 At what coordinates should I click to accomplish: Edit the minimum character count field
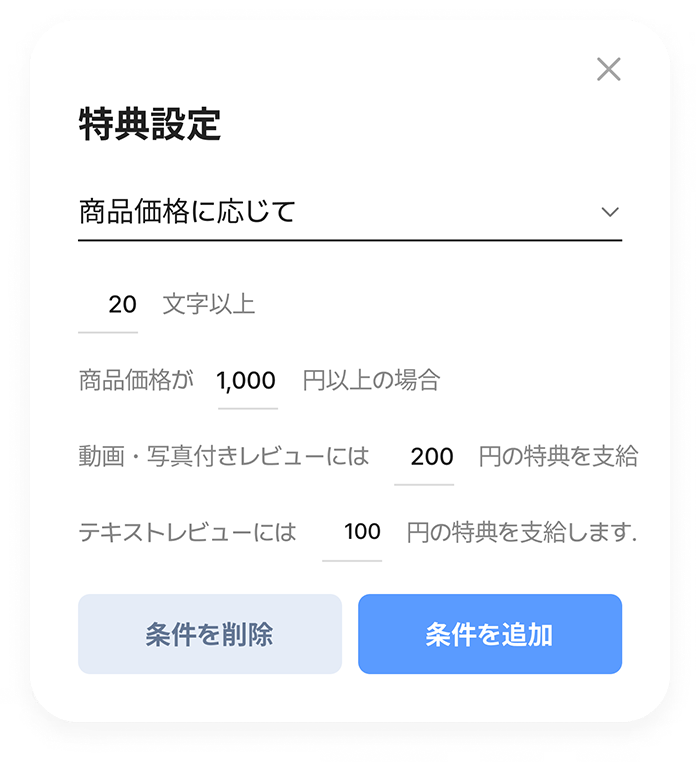109,304
